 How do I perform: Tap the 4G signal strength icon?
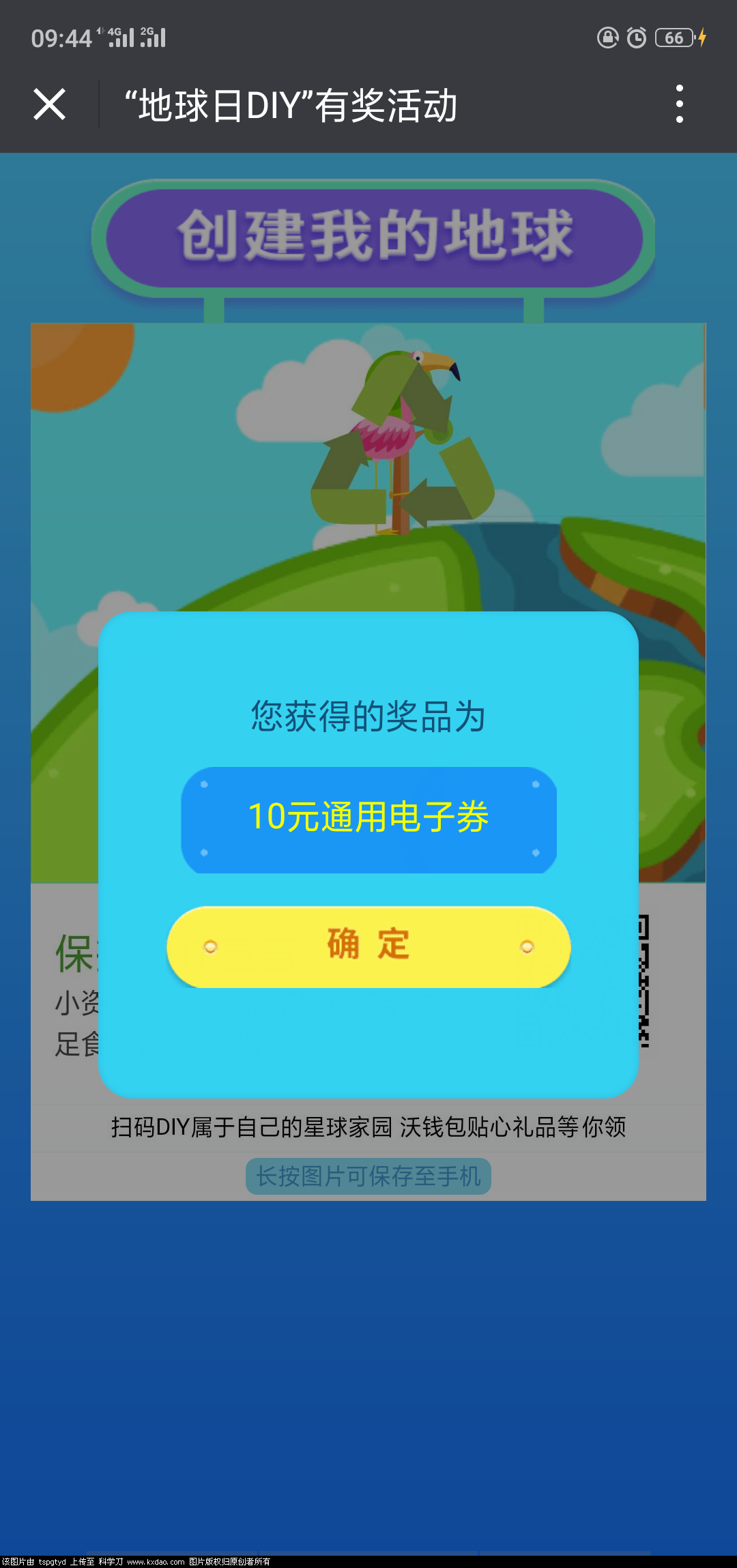tap(120, 38)
